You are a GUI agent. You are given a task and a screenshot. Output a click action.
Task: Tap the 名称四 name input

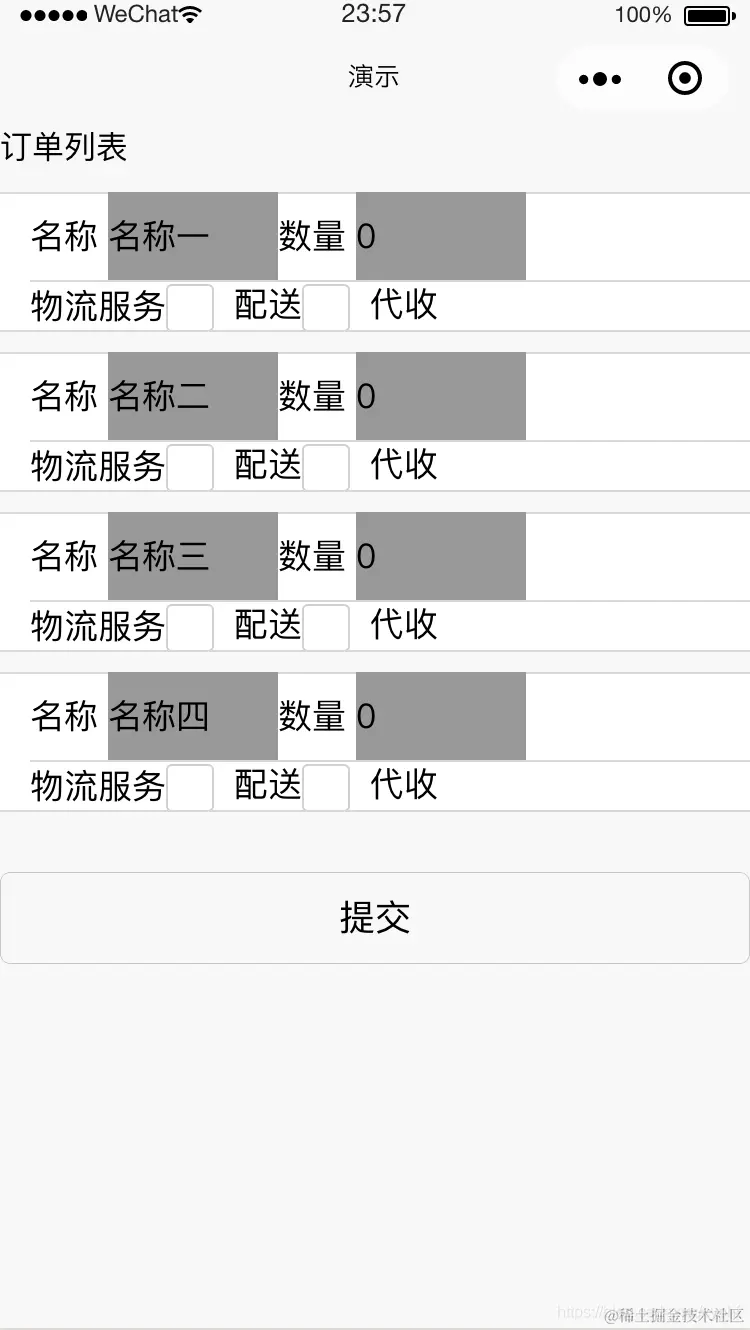(x=192, y=716)
